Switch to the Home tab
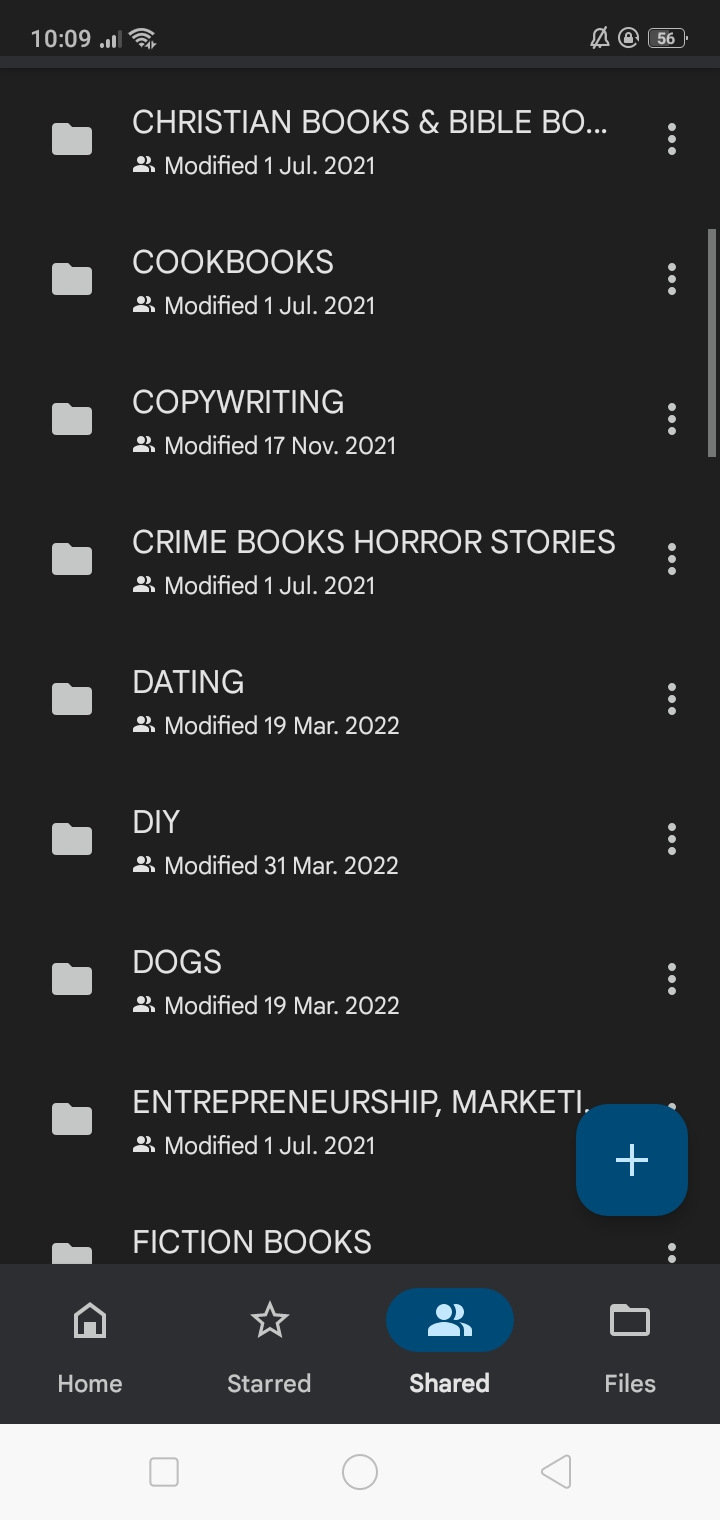 [x=90, y=1345]
